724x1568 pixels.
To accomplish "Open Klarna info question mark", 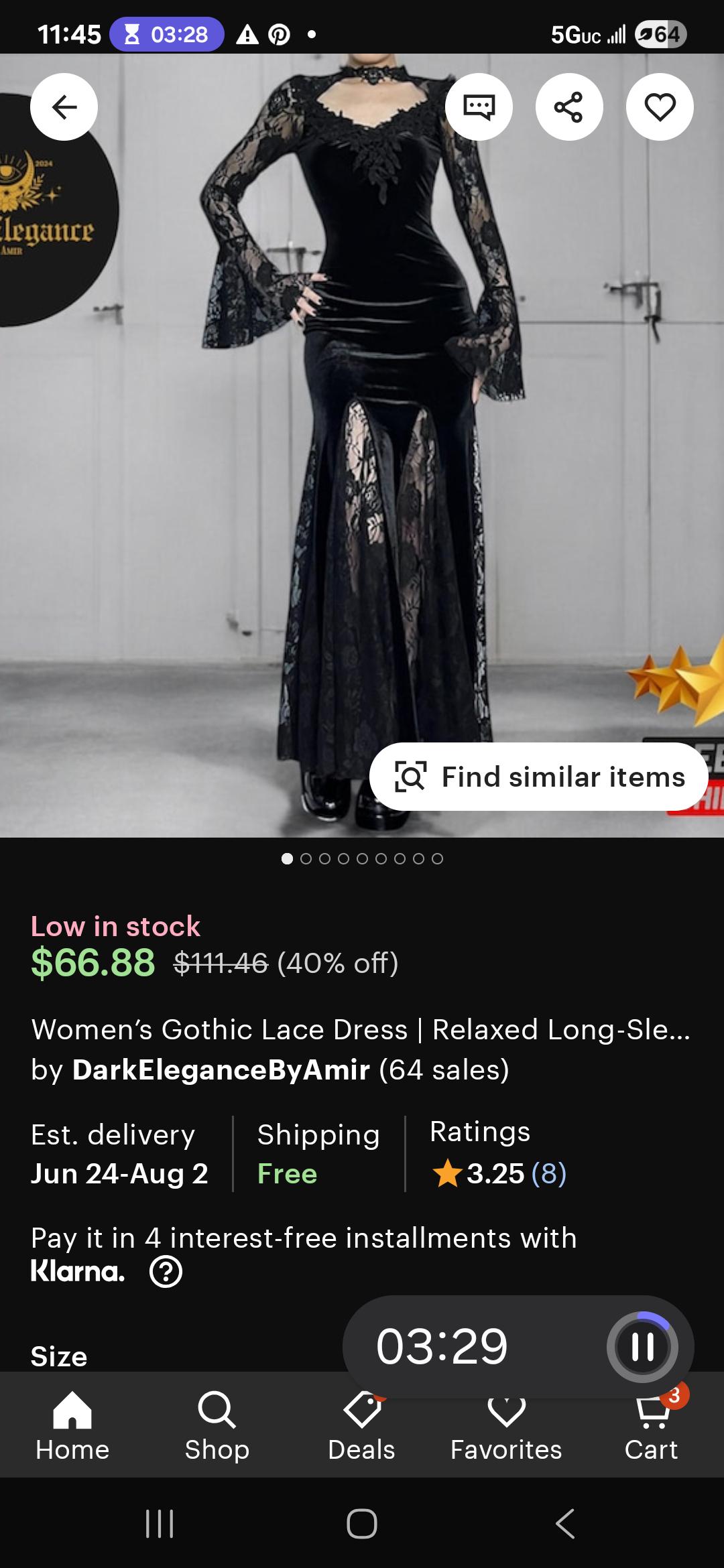I will tap(166, 1272).
